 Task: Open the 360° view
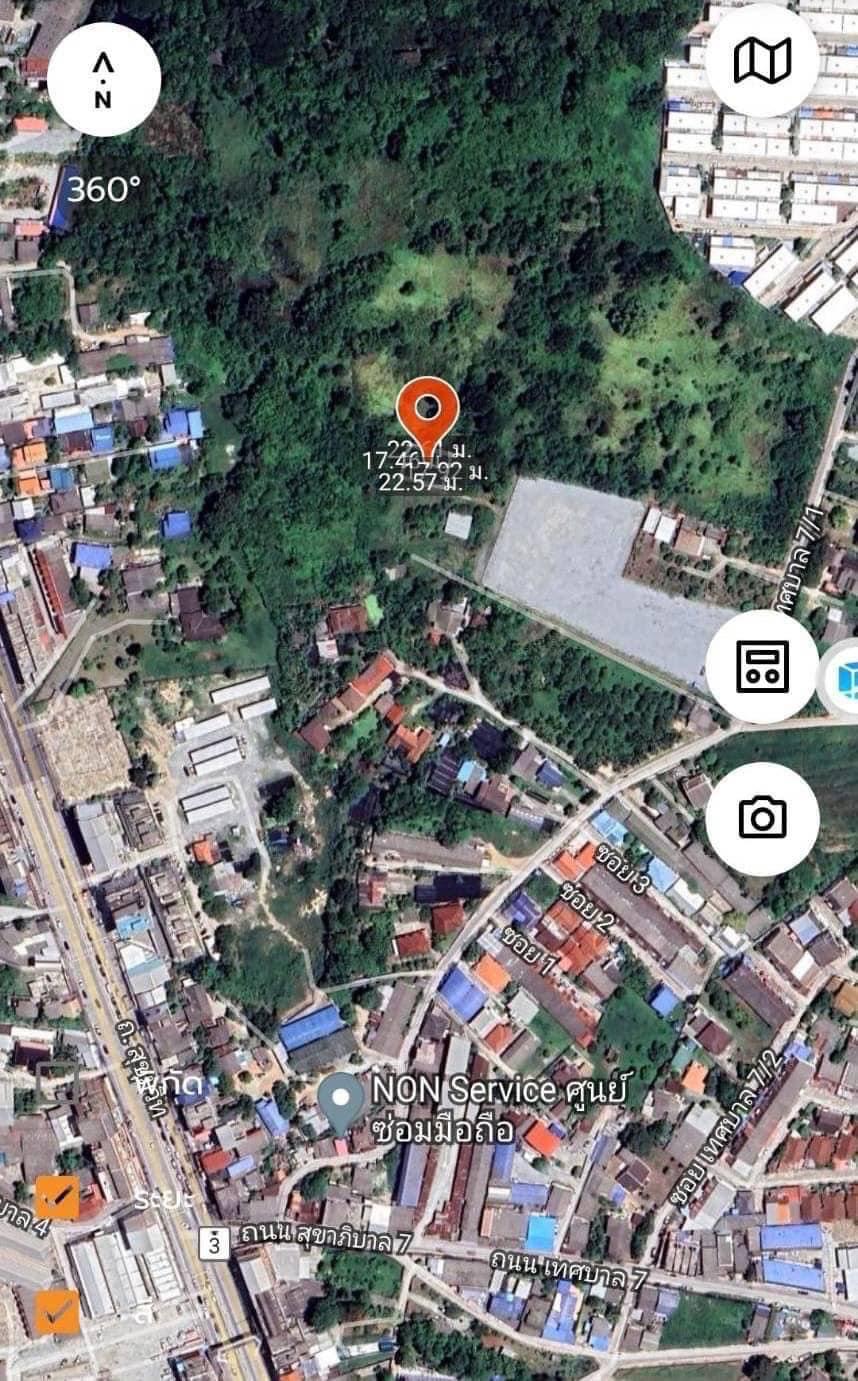[105, 189]
